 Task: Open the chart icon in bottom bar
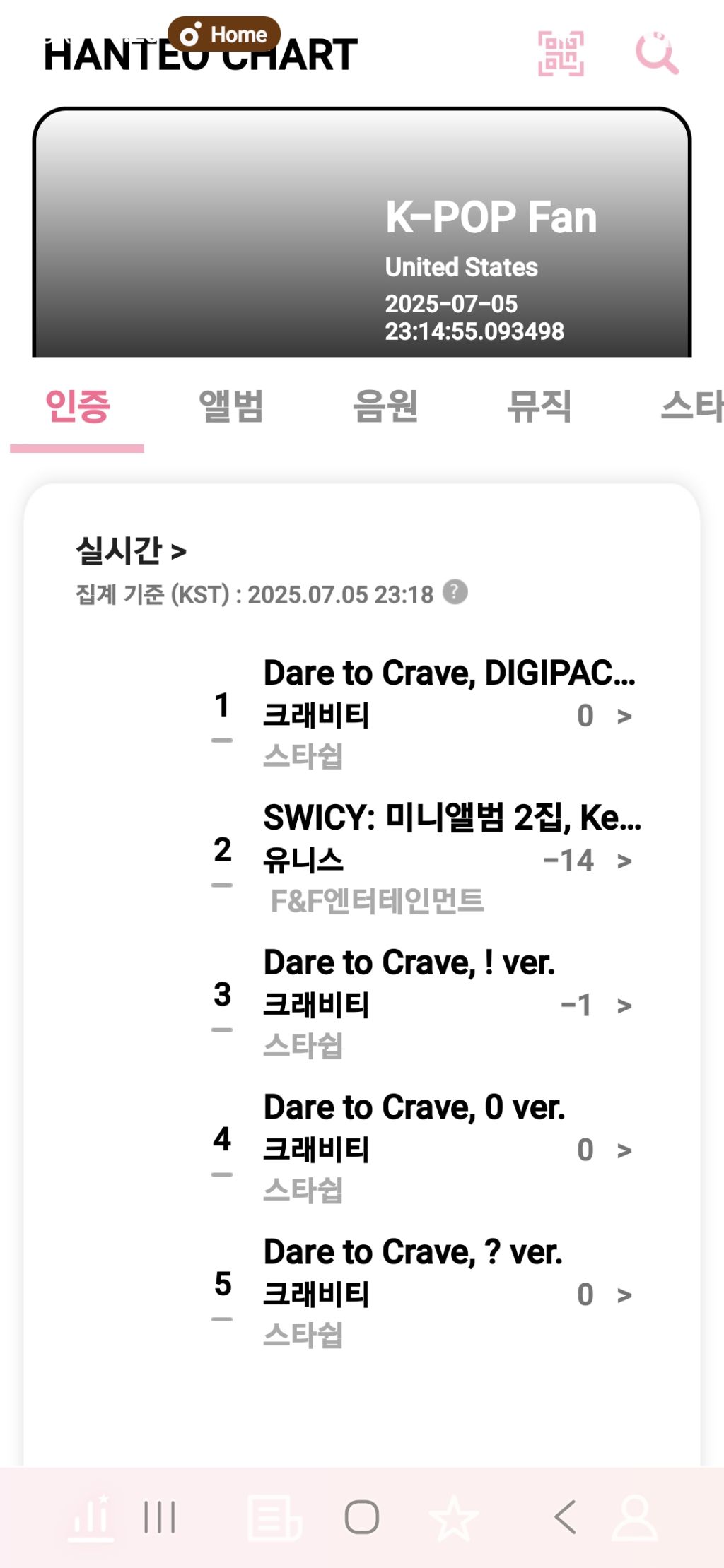click(x=91, y=1518)
